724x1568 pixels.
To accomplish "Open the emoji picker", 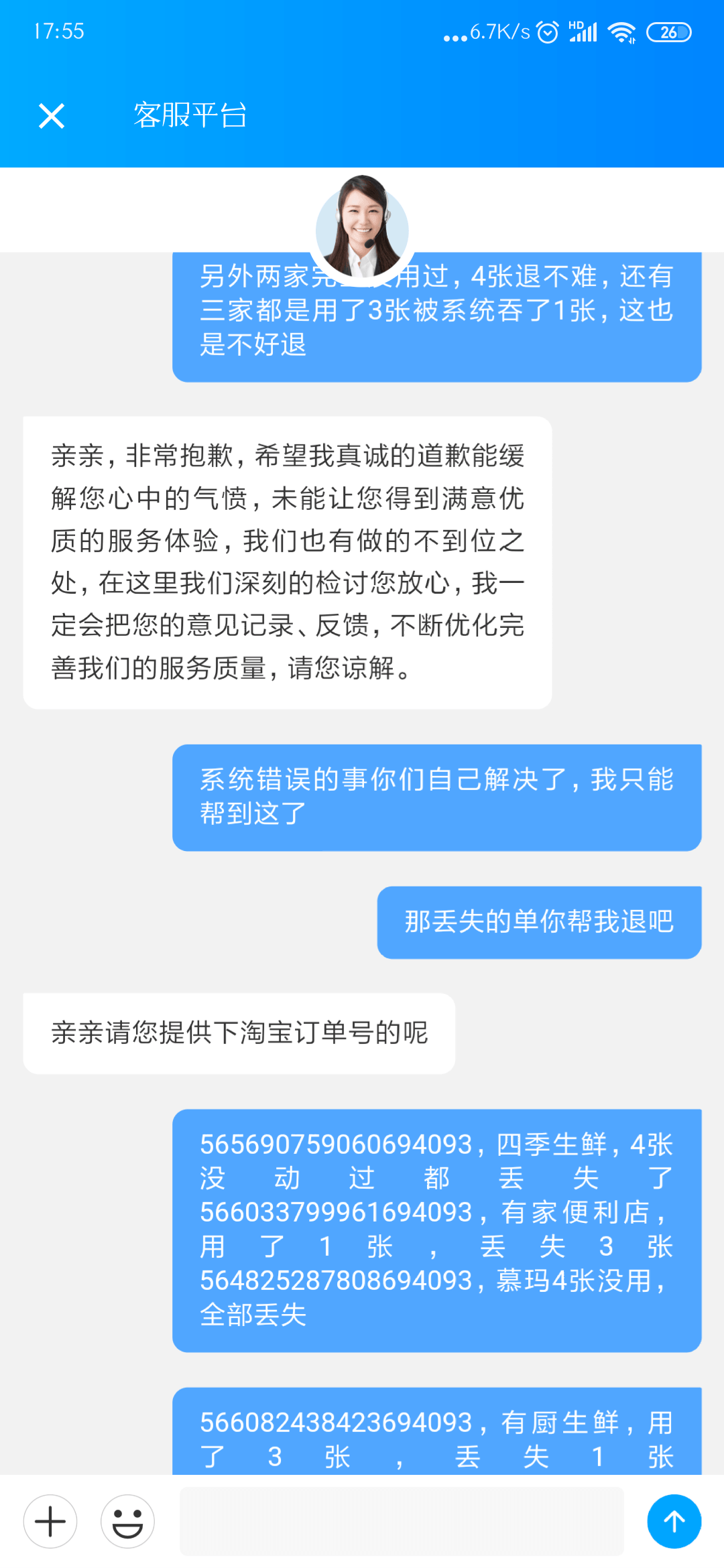I will coord(127,1521).
